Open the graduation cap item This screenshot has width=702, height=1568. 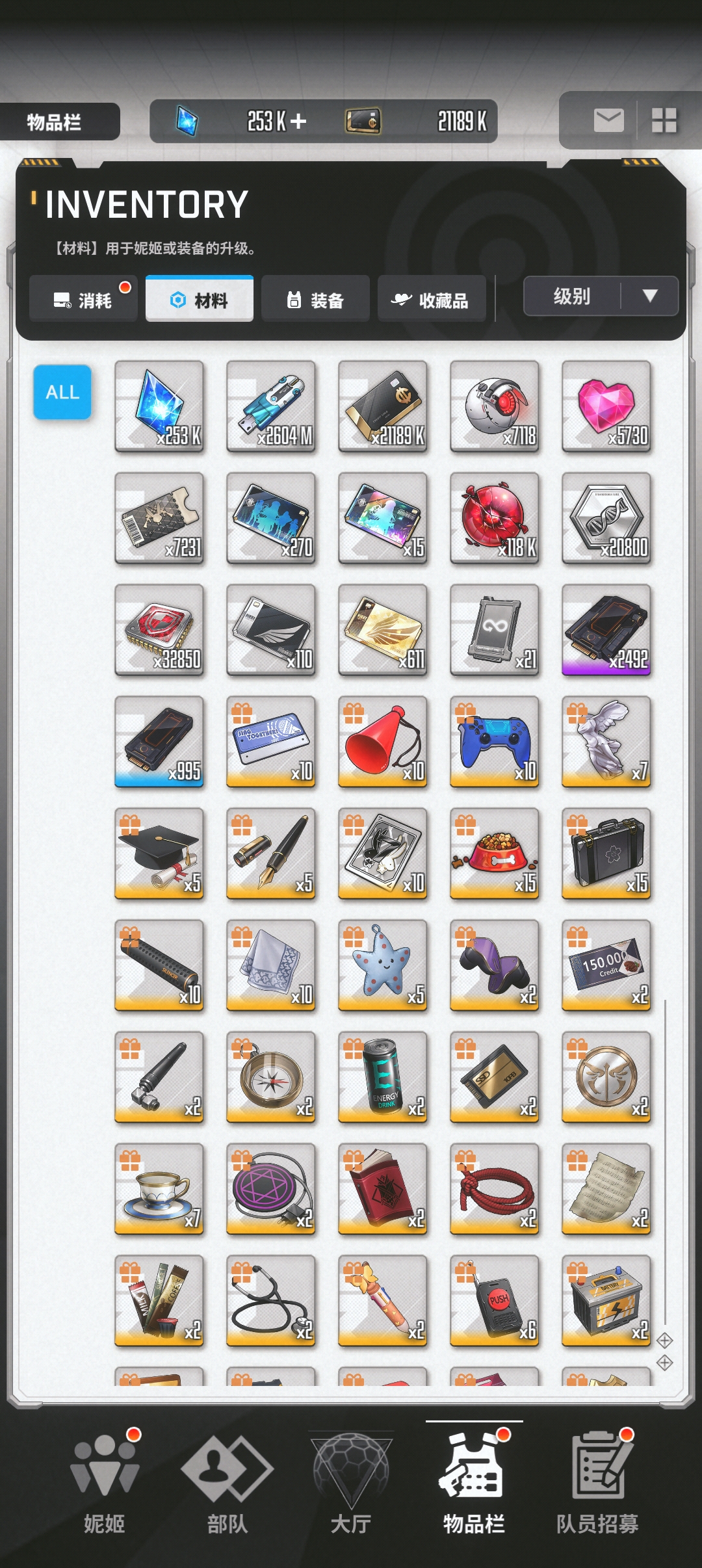pyautogui.click(x=159, y=854)
